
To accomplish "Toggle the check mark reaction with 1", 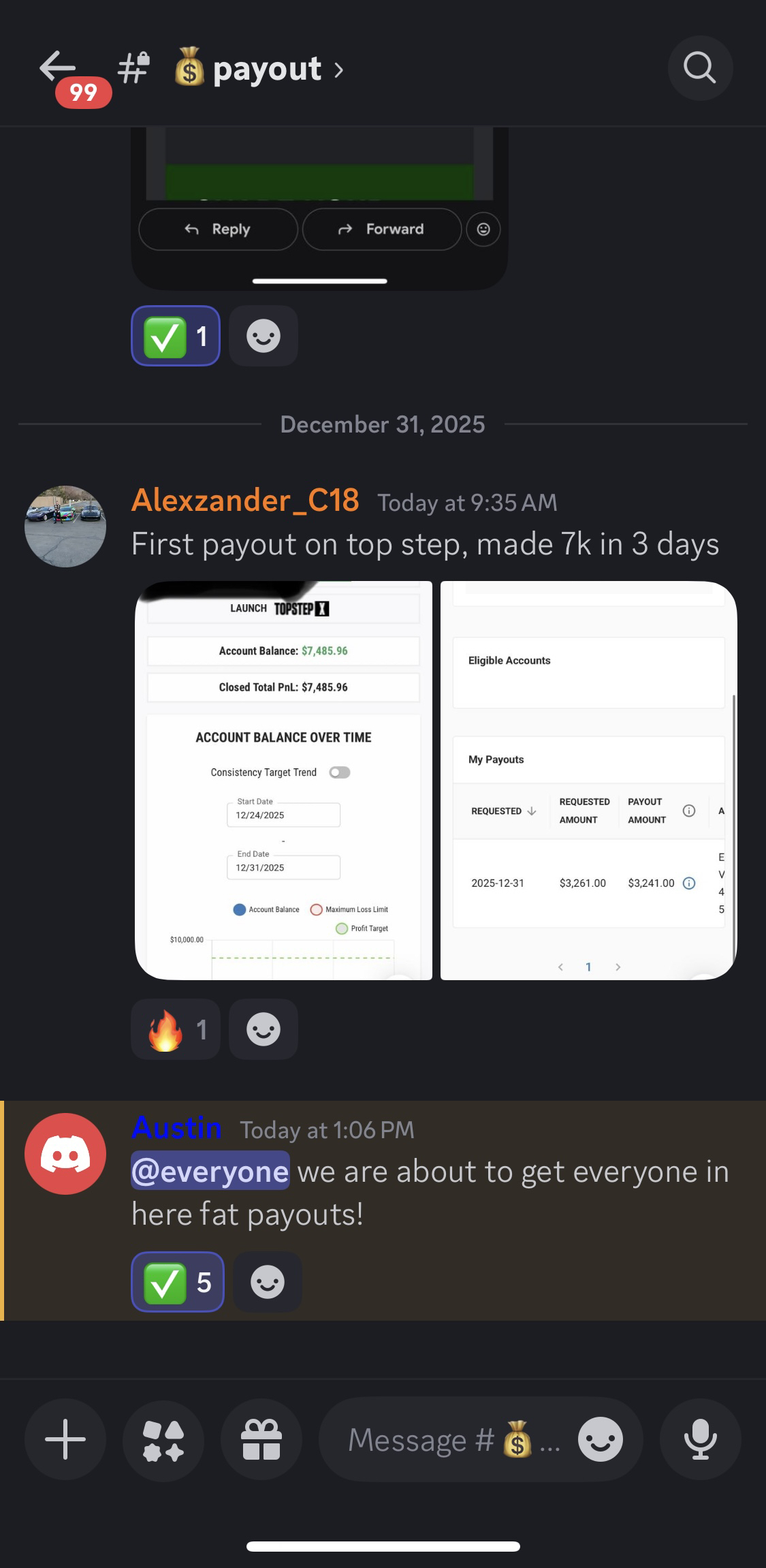I will coord(176,336).
